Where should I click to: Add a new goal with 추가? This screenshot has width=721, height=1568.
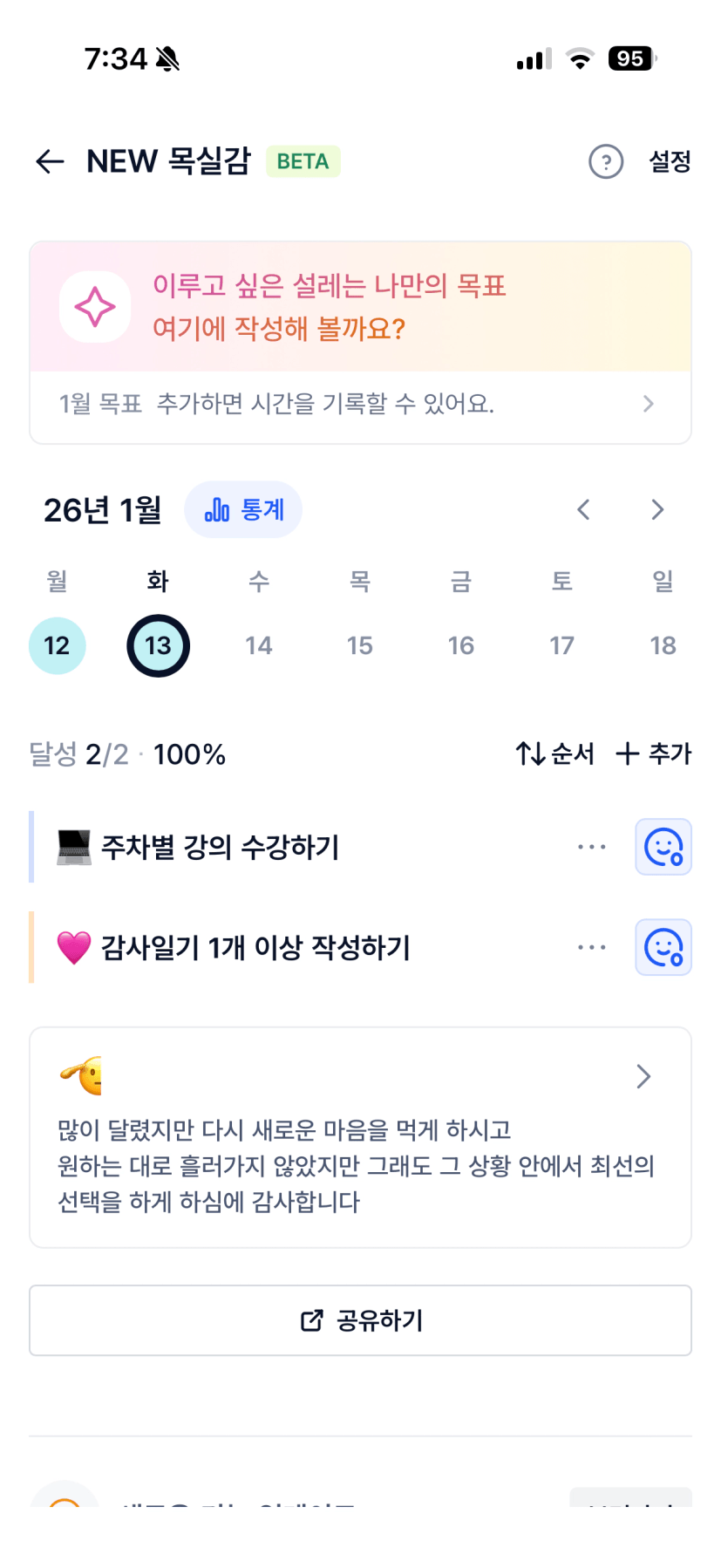point(654,753)
